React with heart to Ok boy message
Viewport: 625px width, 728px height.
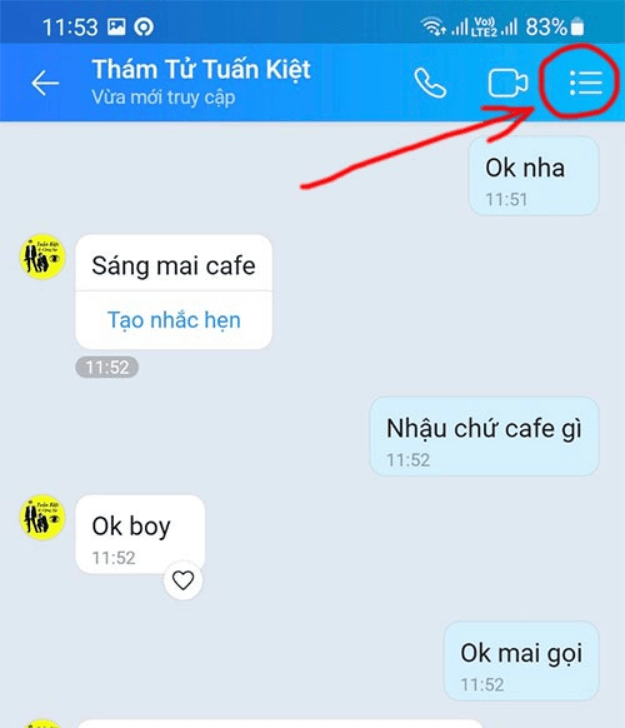(x=182, y=580)
